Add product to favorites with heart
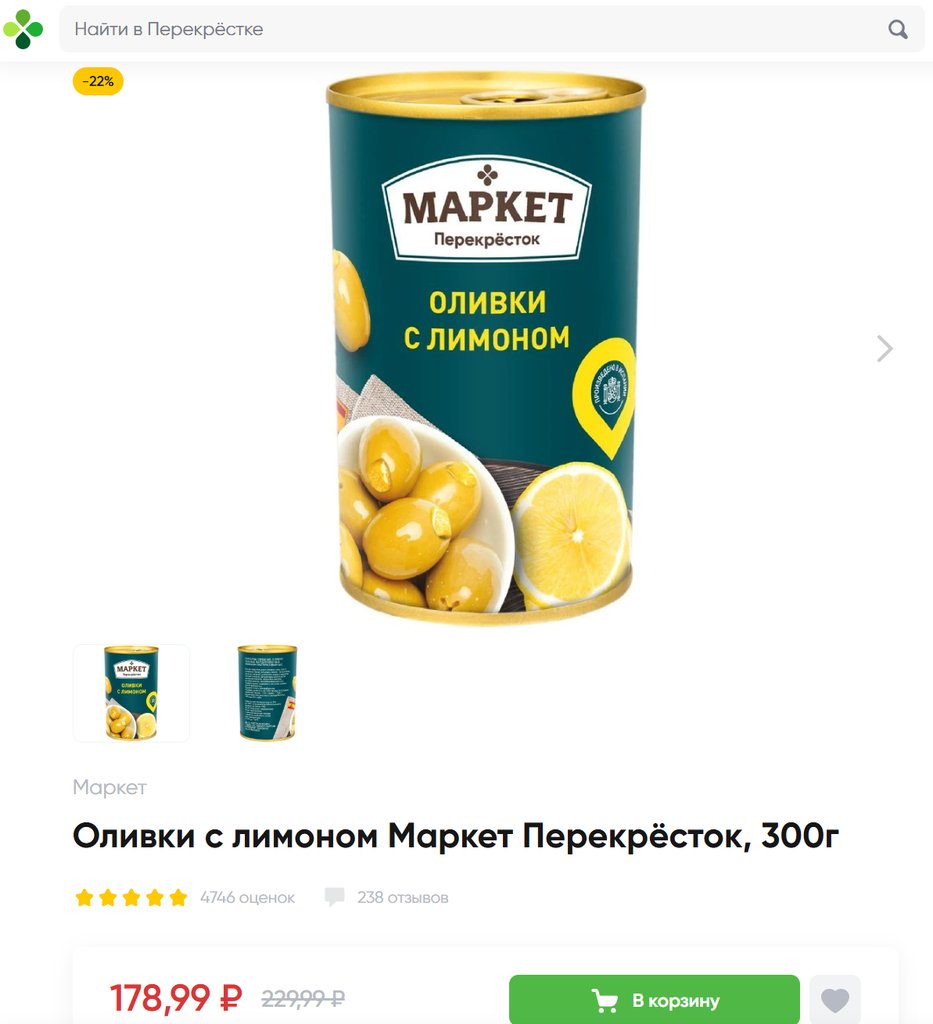Screen dimensions: 933x1024 (834, 1000)
